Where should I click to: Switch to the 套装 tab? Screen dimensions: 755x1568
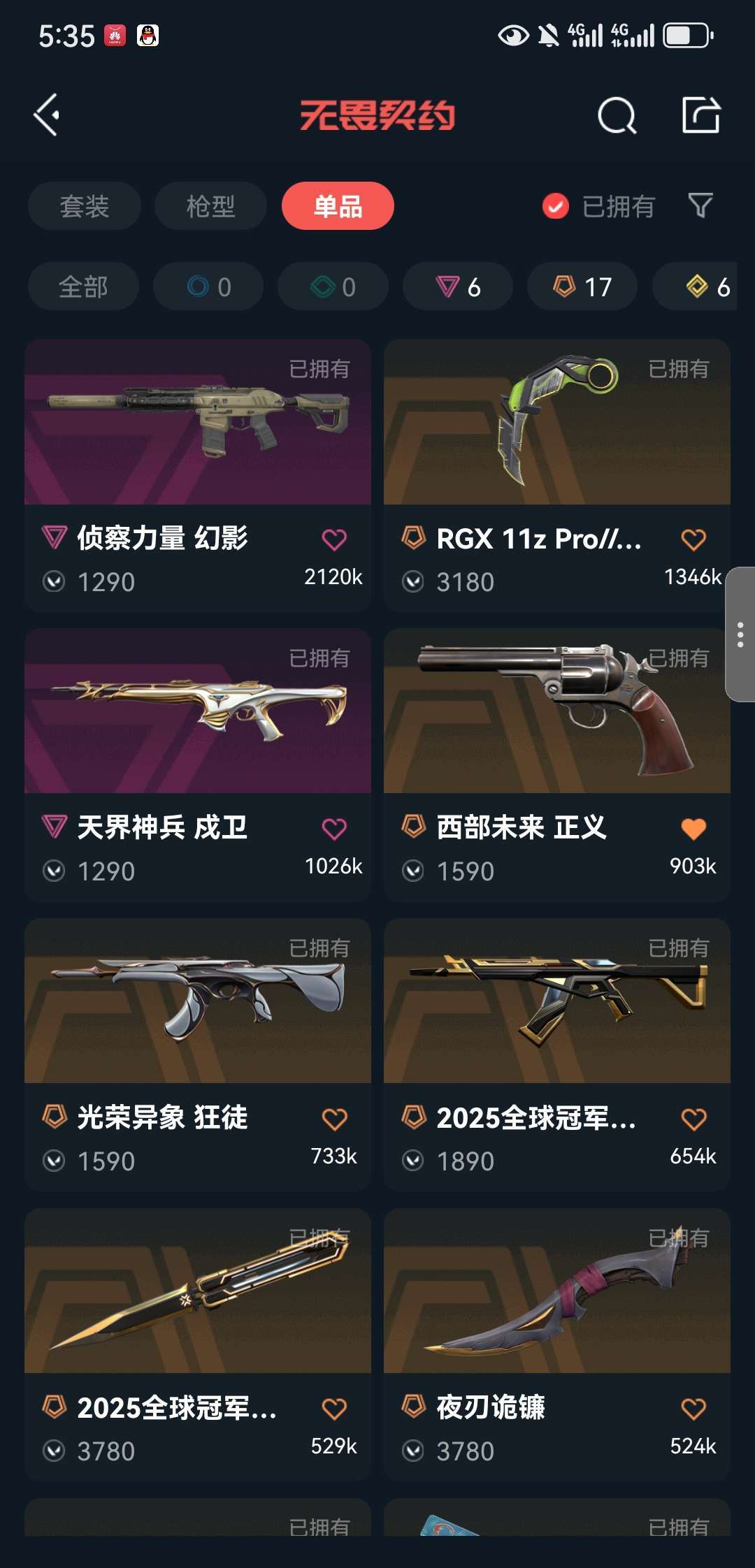85,206
